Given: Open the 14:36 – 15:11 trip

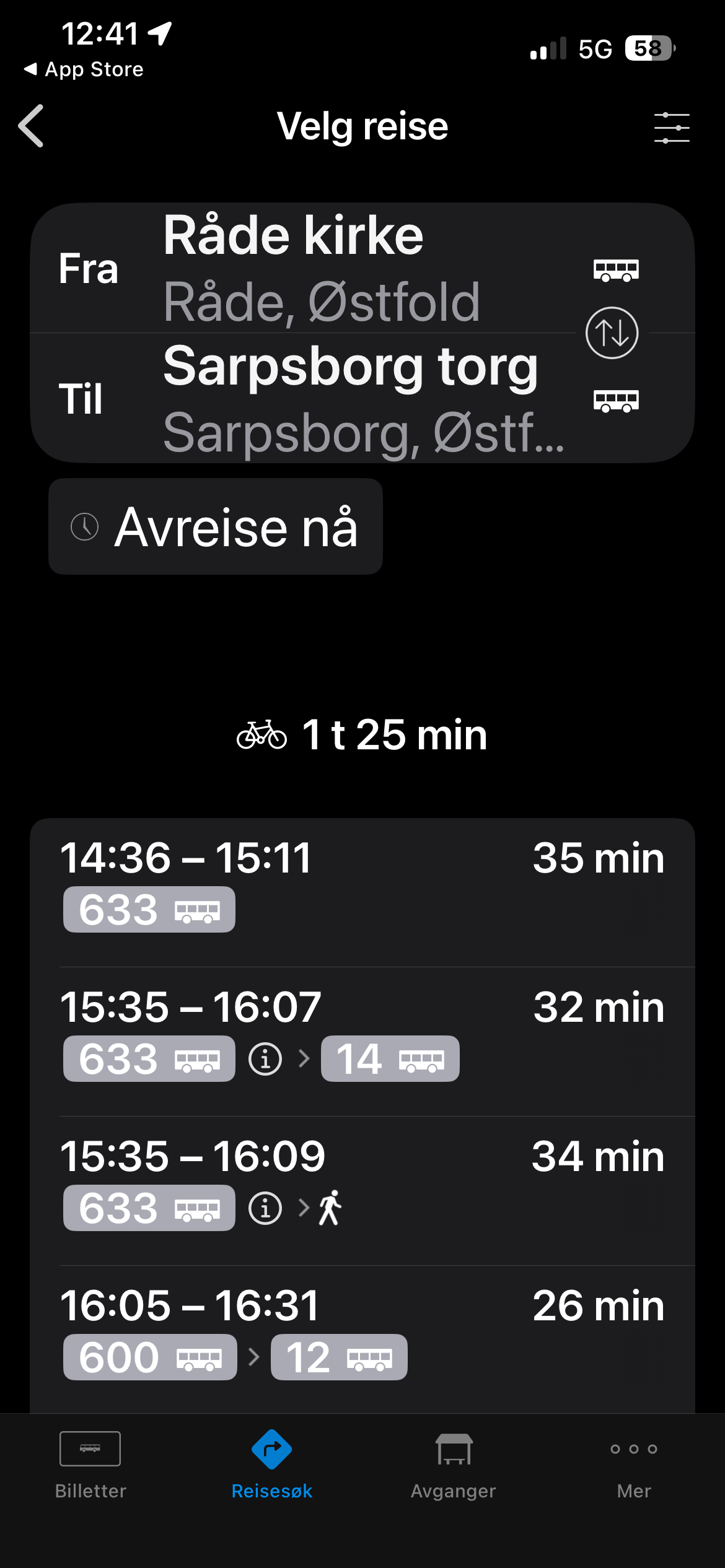Looking at the screenshot, I should [362, 886].
